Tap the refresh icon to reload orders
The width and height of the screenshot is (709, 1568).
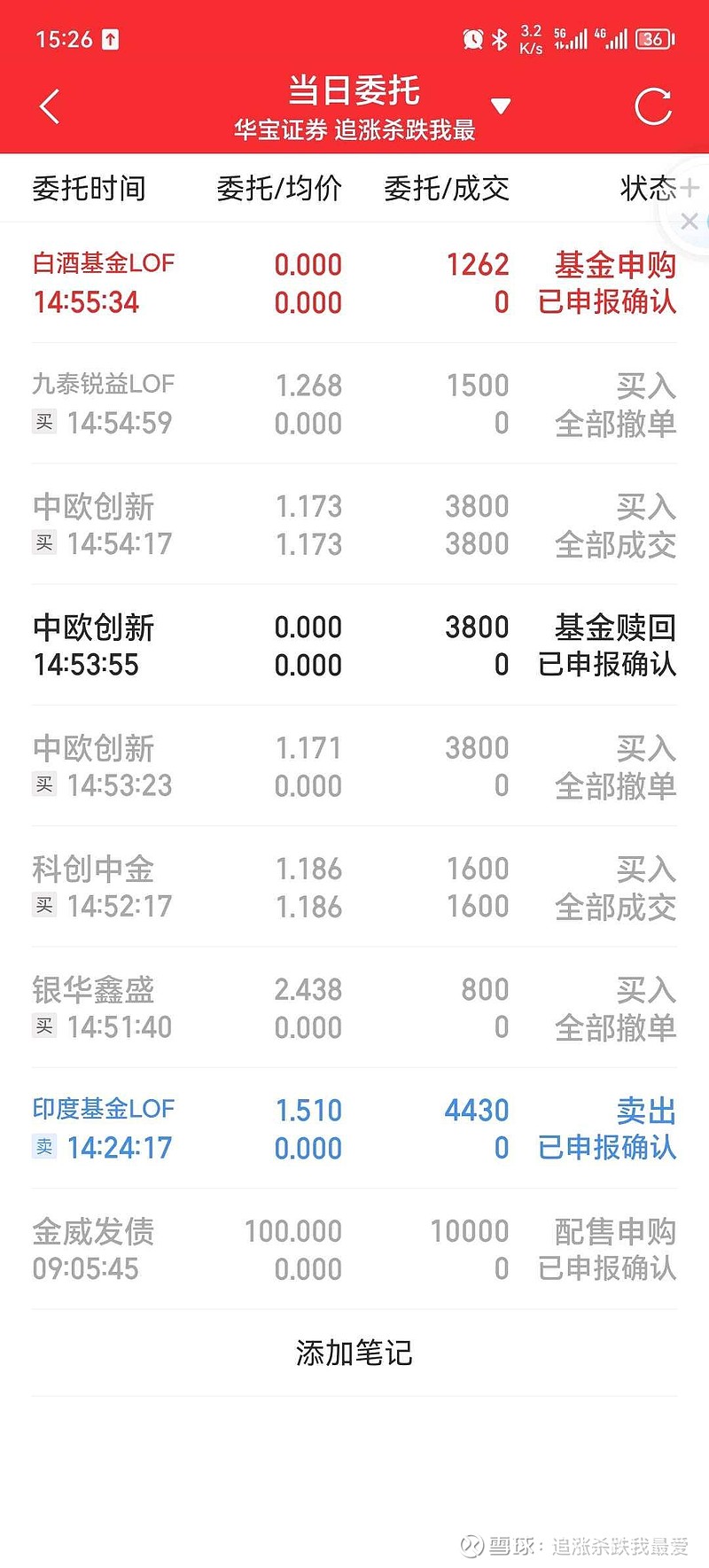(653, 105)
